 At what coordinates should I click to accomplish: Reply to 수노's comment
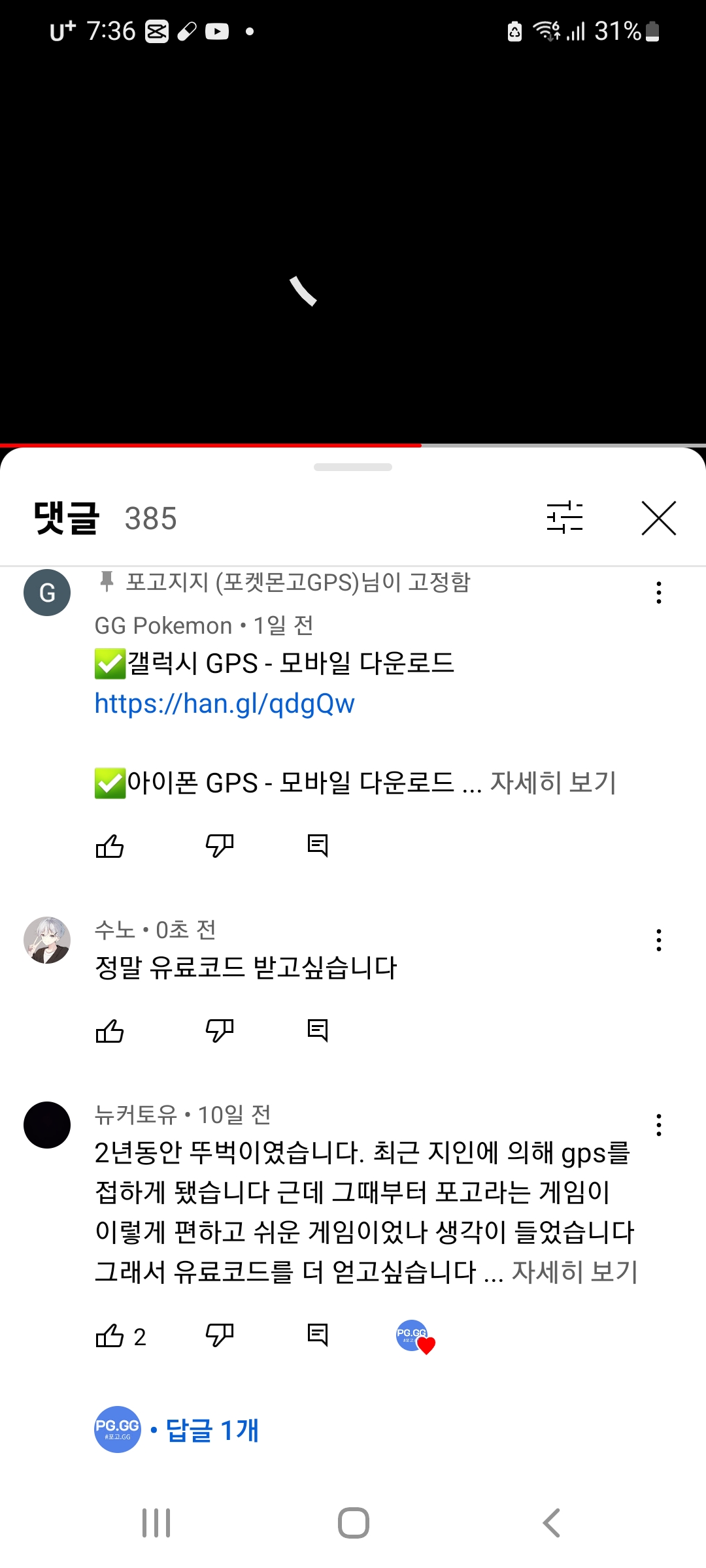[x=318, y=1031]
